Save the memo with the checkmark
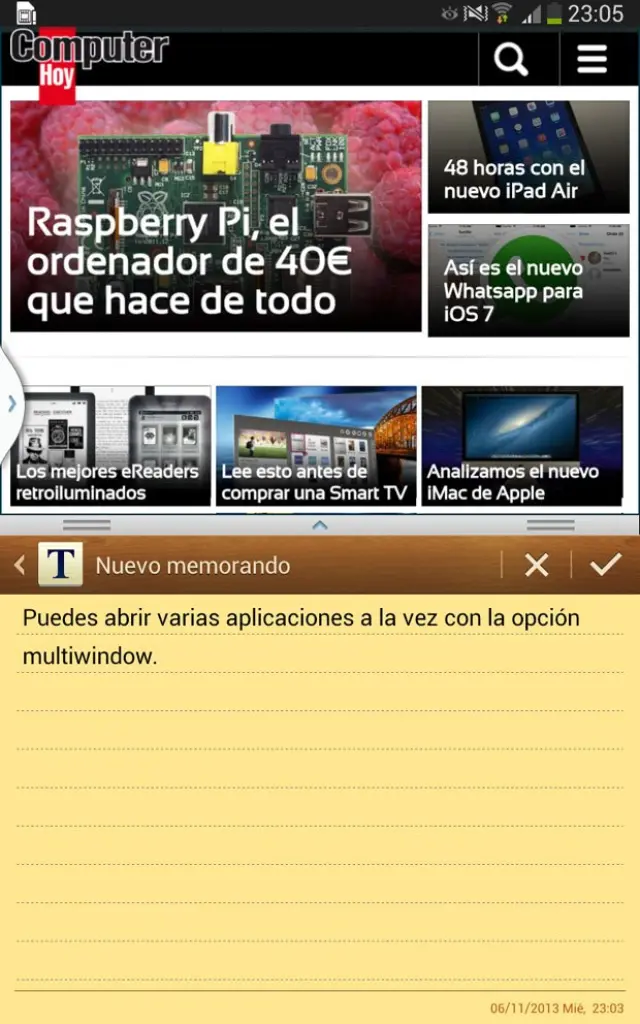Screen dimensions: 640x1024 (x=605, y=566)
